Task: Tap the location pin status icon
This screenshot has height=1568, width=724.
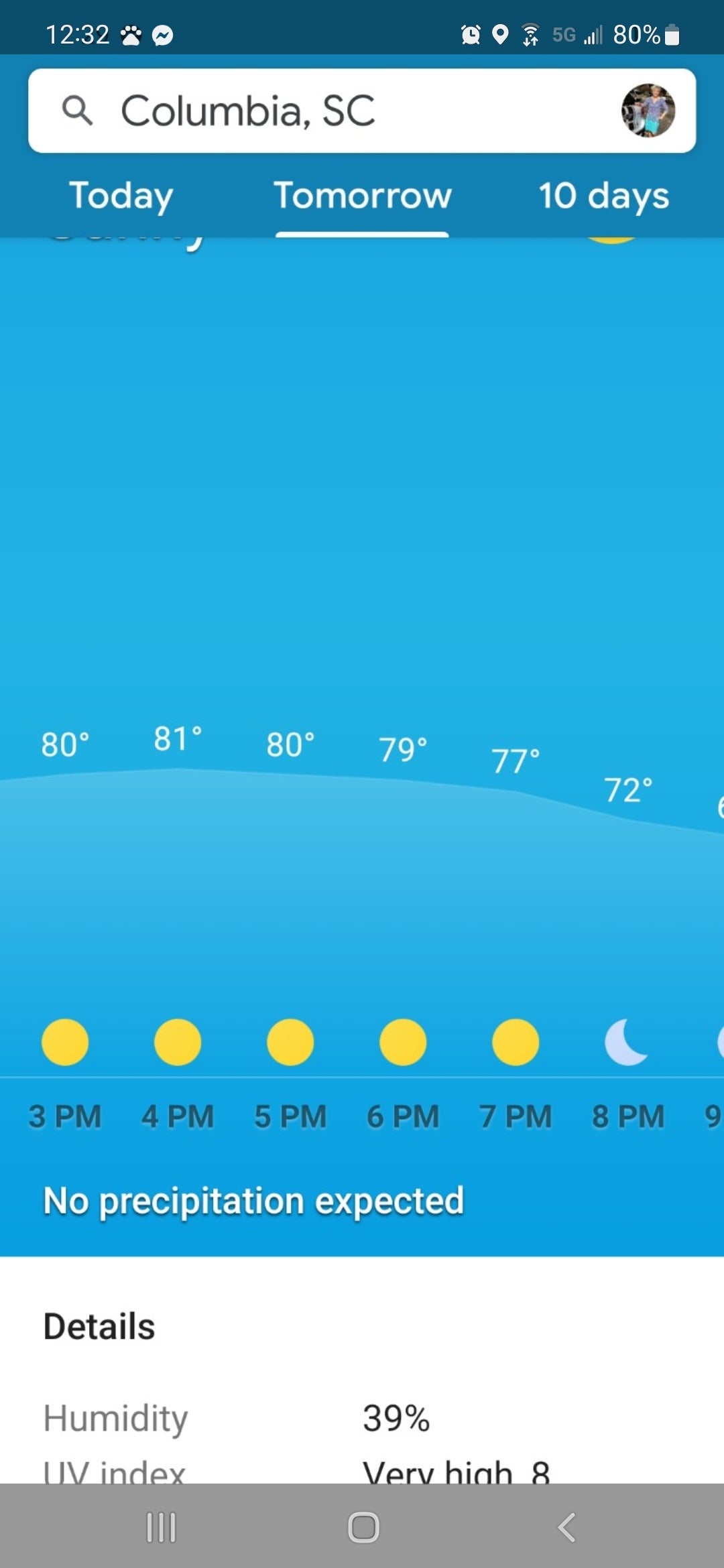Action: (501, 34)
